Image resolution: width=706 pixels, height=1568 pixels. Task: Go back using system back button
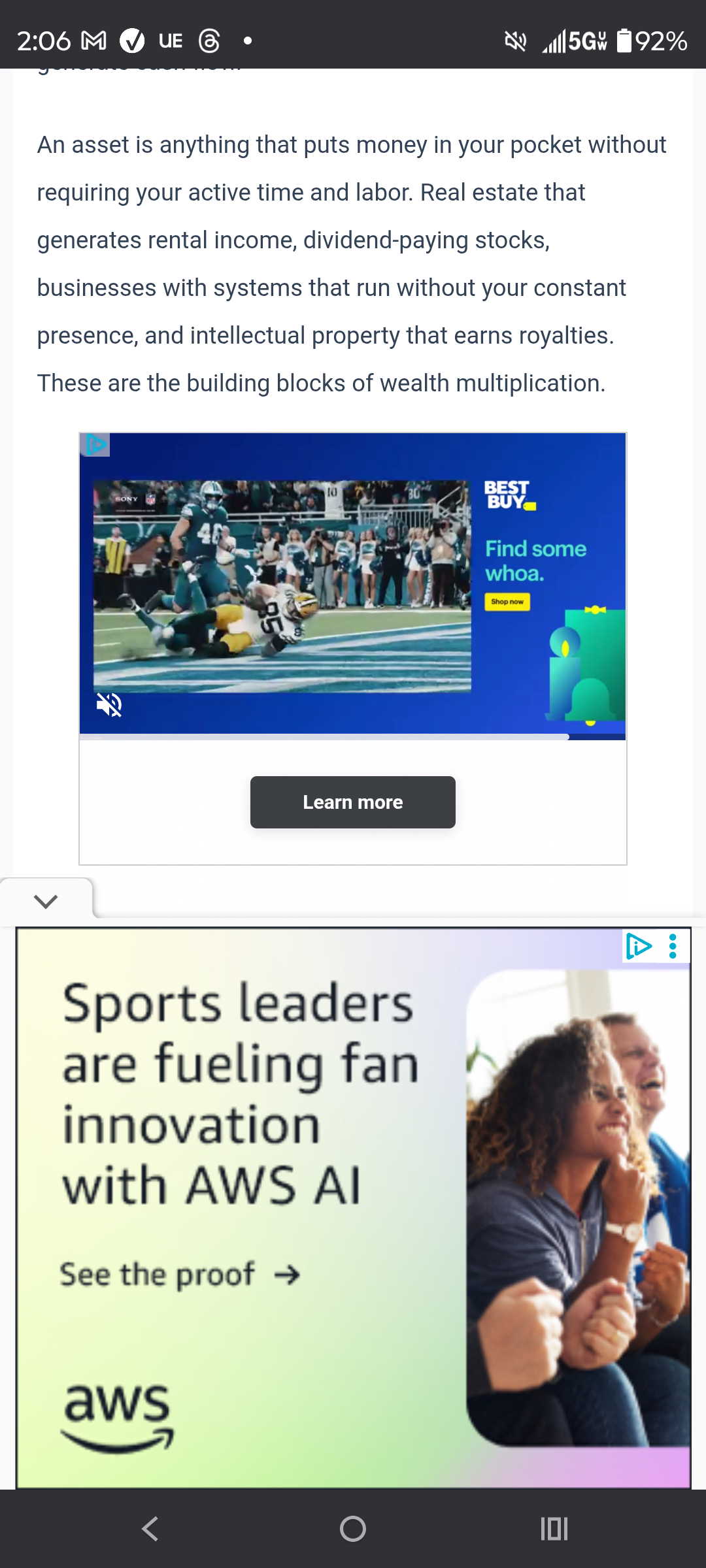point(150,1529)
